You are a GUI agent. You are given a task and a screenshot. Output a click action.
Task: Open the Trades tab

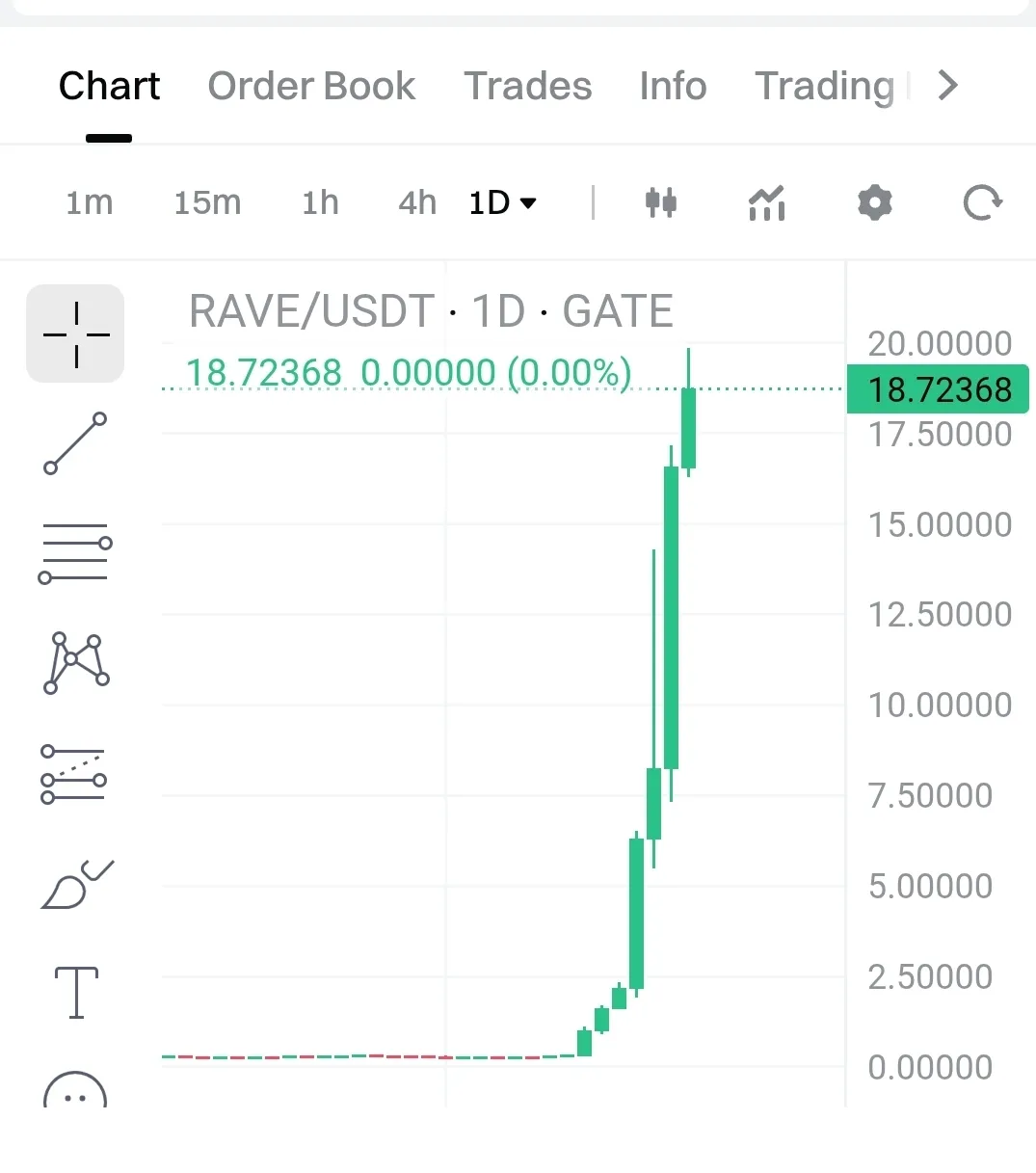click(x=527, y=86)
